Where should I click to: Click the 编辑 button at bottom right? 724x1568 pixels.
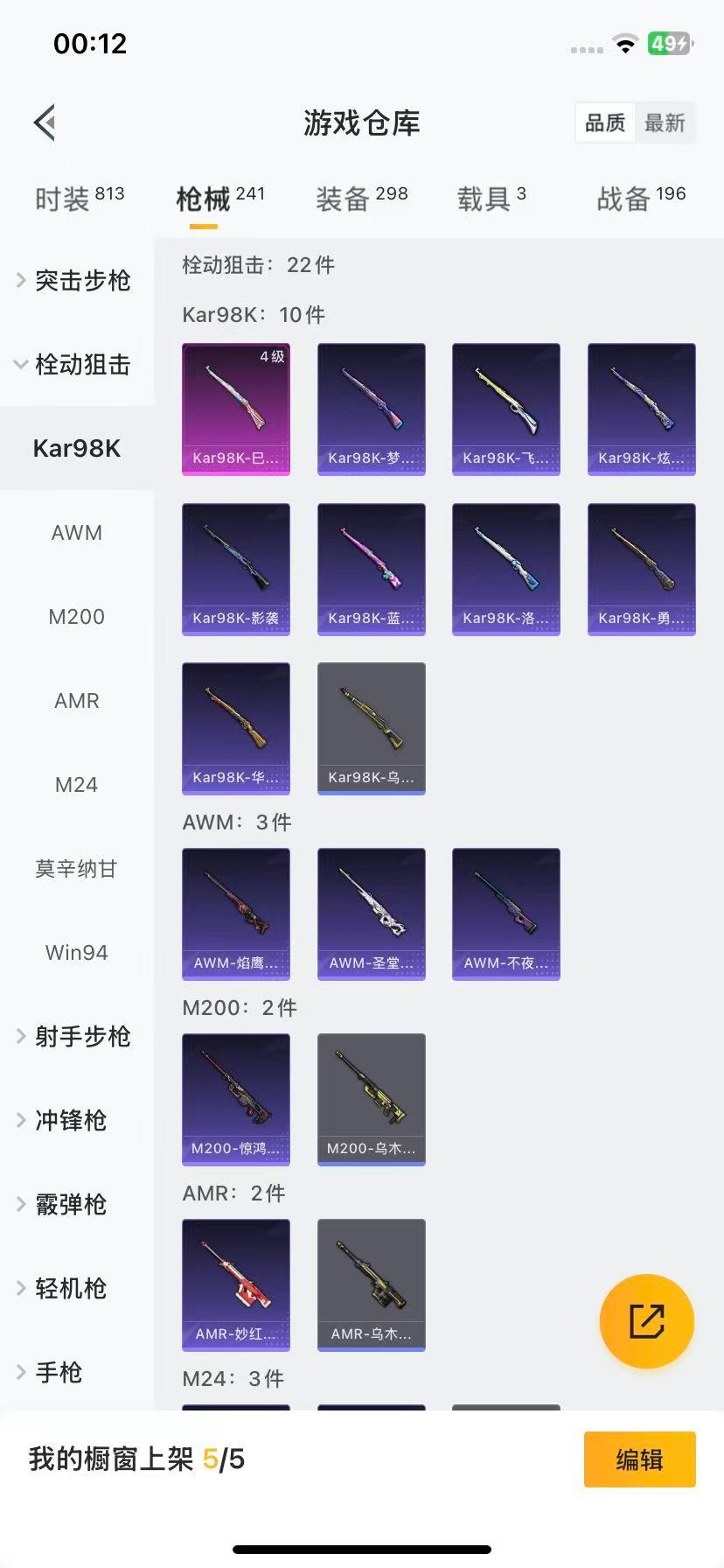coord(639,1459)
